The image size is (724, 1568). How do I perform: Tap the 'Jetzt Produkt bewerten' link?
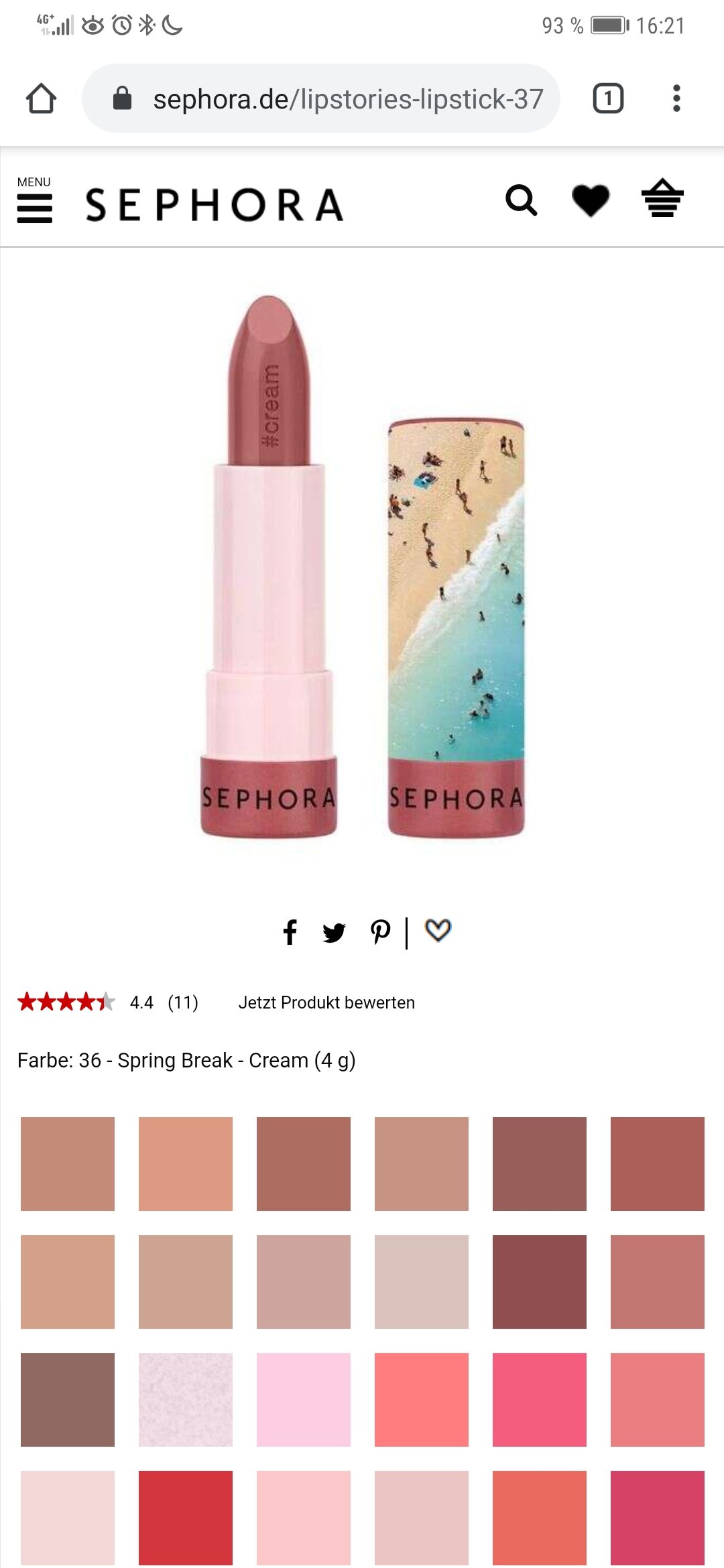click(326, 1002)
